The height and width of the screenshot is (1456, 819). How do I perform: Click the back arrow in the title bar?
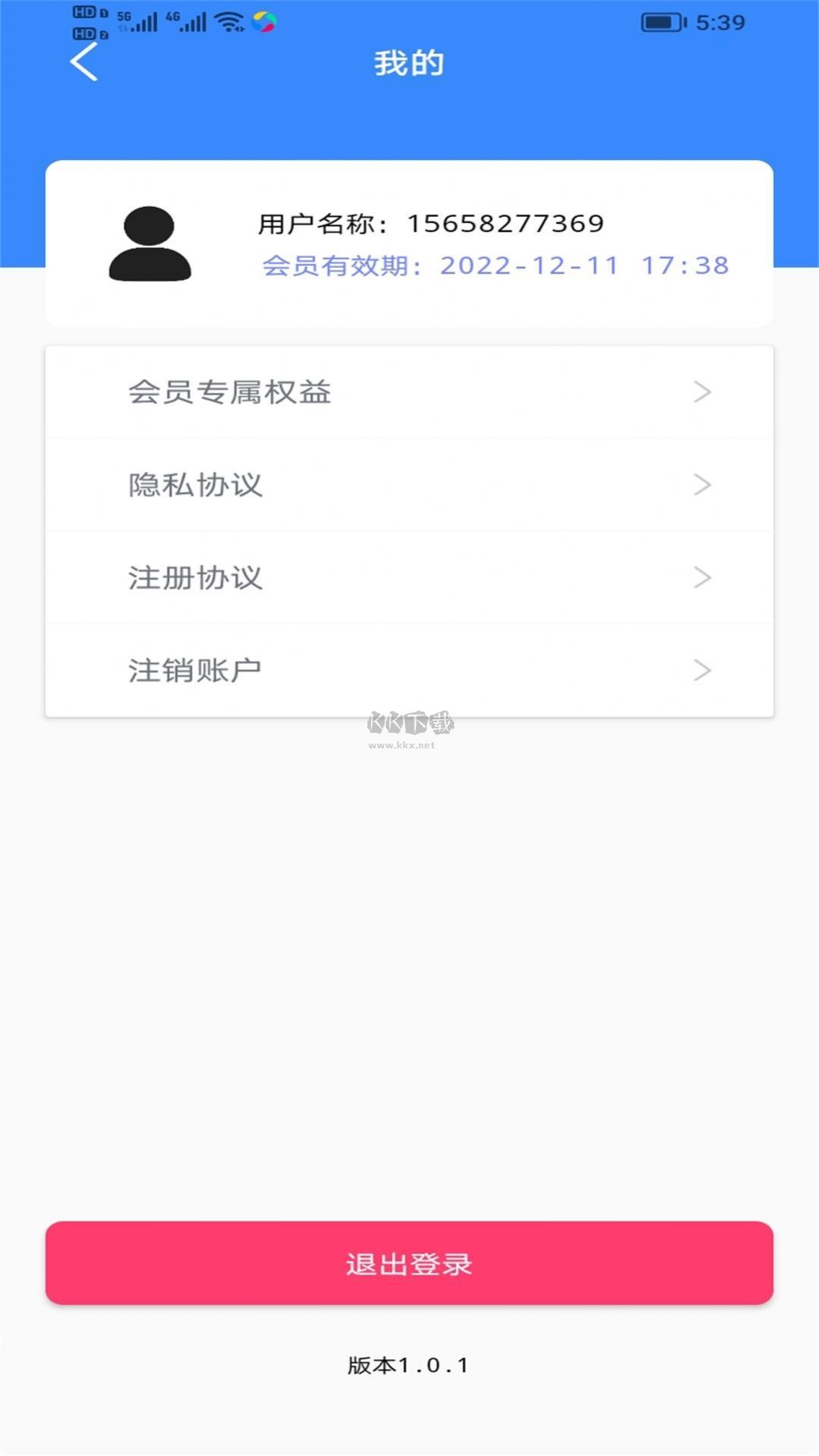[83, 62]
